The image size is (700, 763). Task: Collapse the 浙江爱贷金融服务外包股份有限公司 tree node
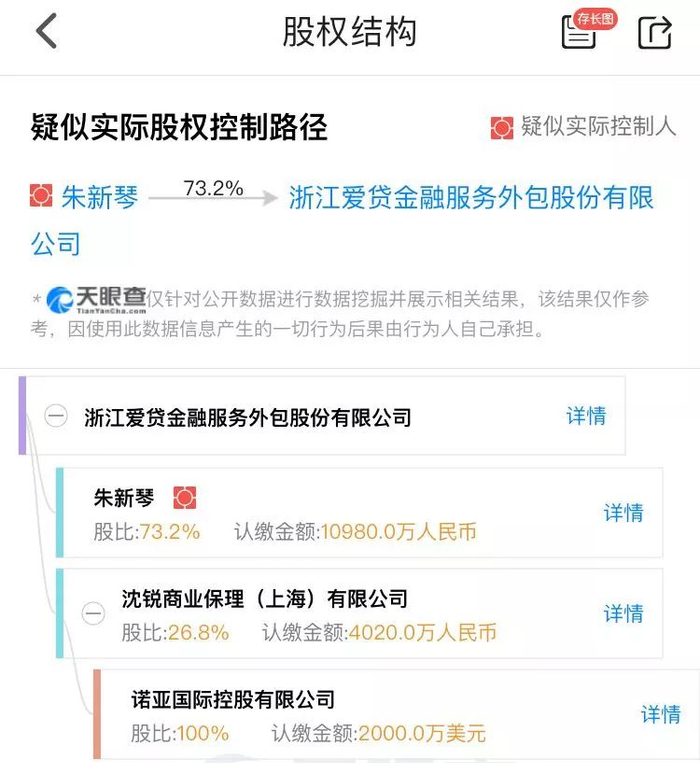[56, 417]
